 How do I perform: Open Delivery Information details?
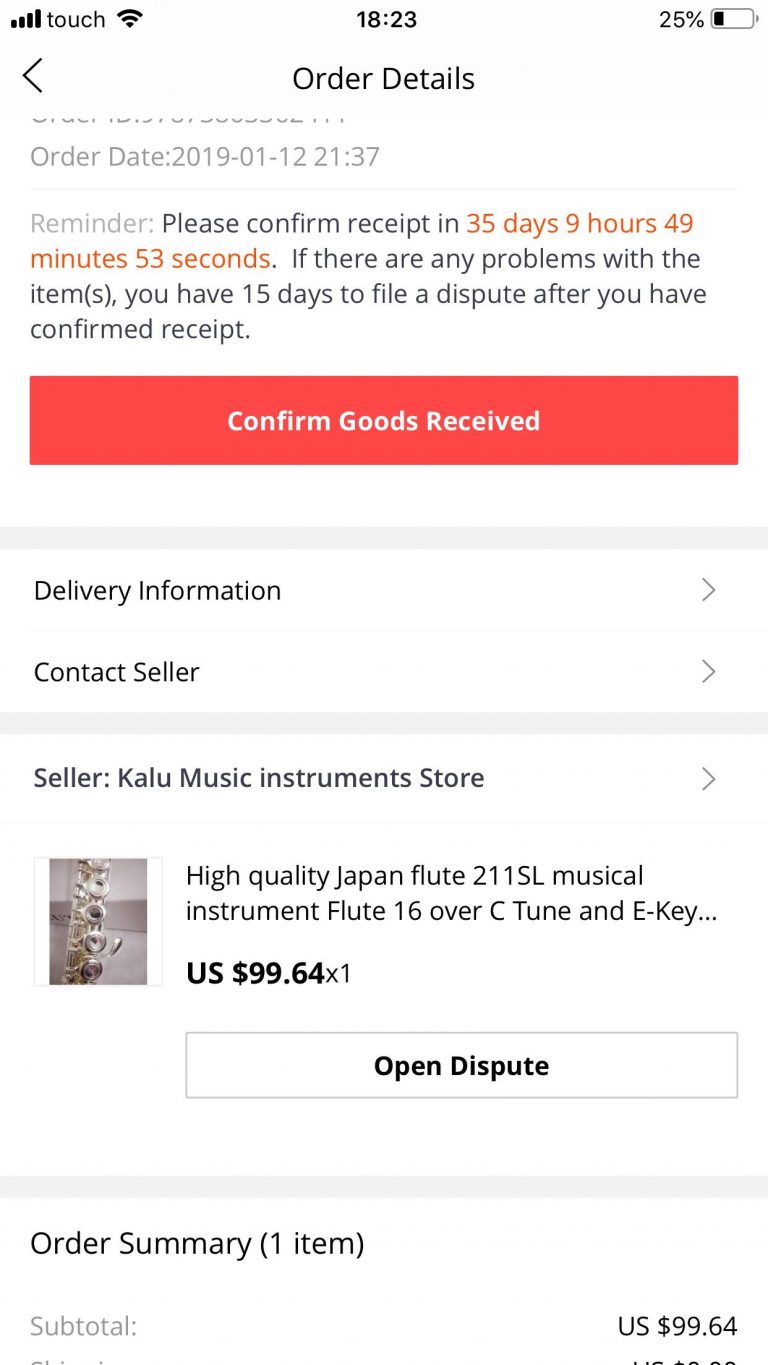pyautogui.click(x=157, y=590)
